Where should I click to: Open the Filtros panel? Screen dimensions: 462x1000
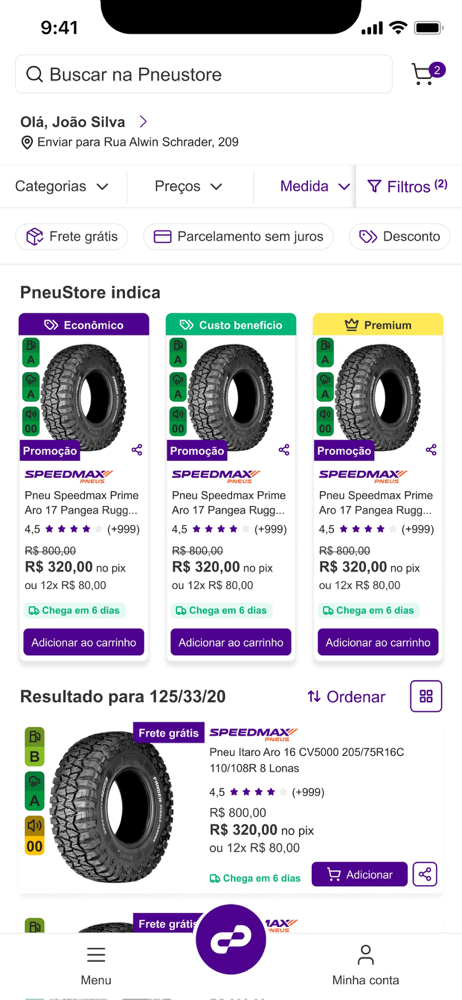tap(408, 186)
